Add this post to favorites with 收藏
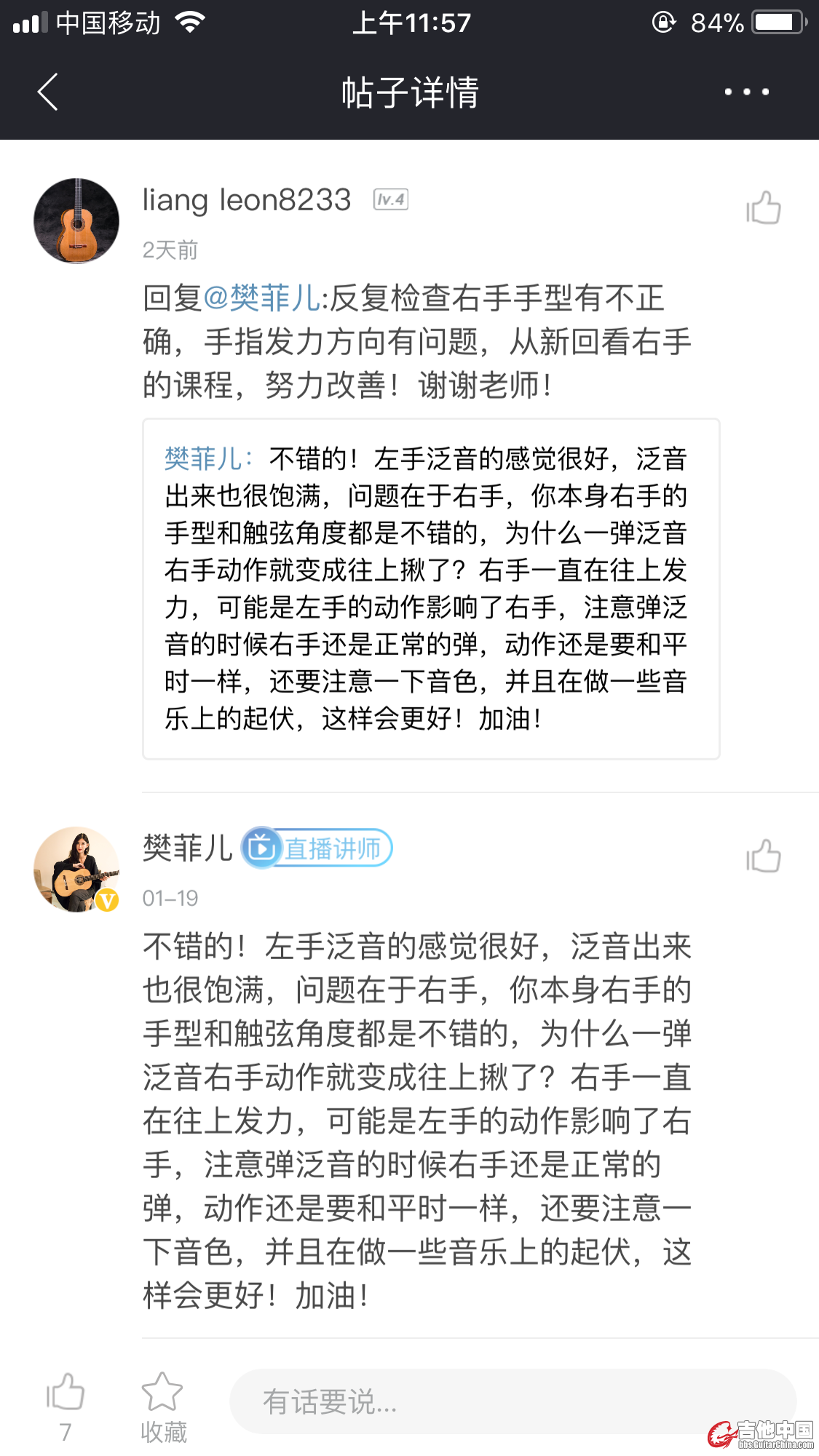 tap(163, 1406)
